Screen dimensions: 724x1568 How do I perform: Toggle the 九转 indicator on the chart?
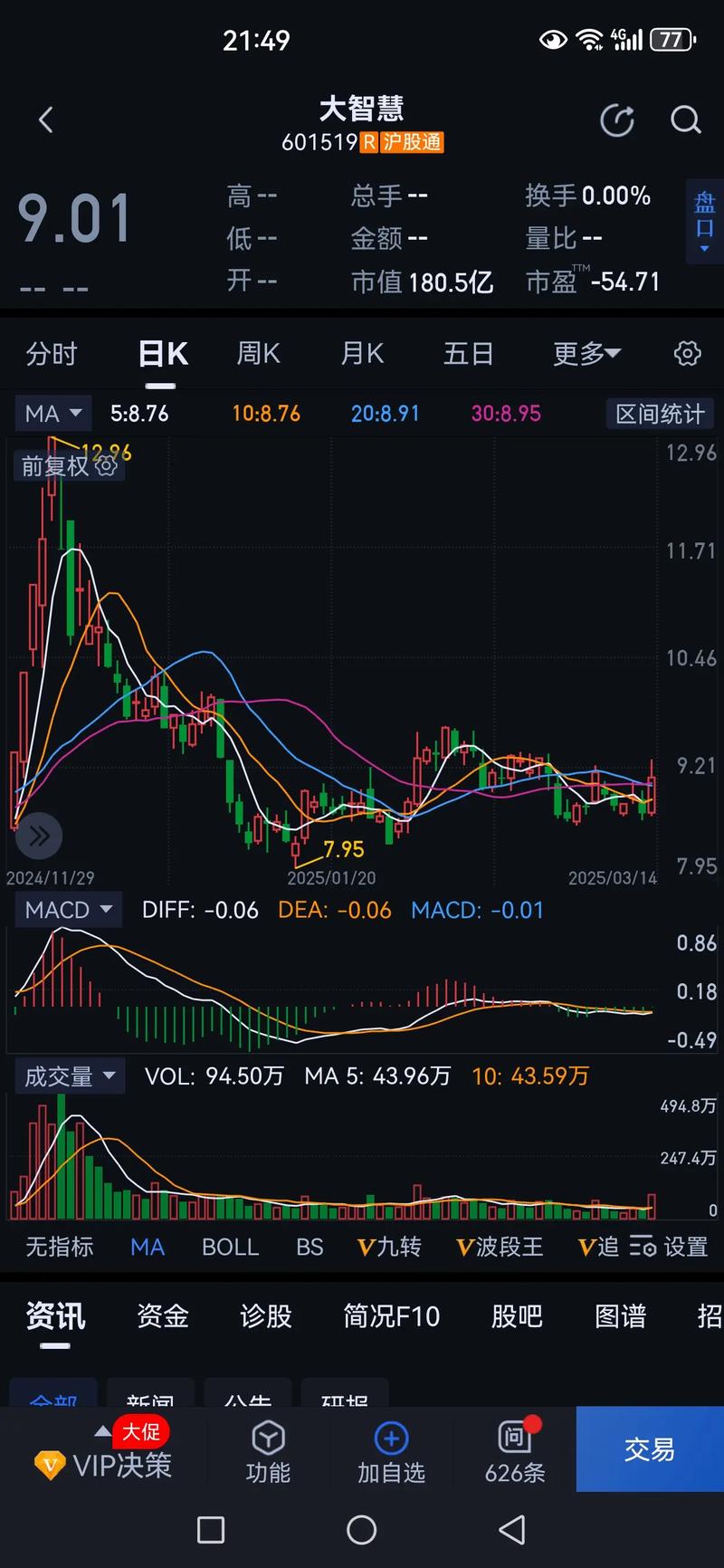[x=390, y=1247]
